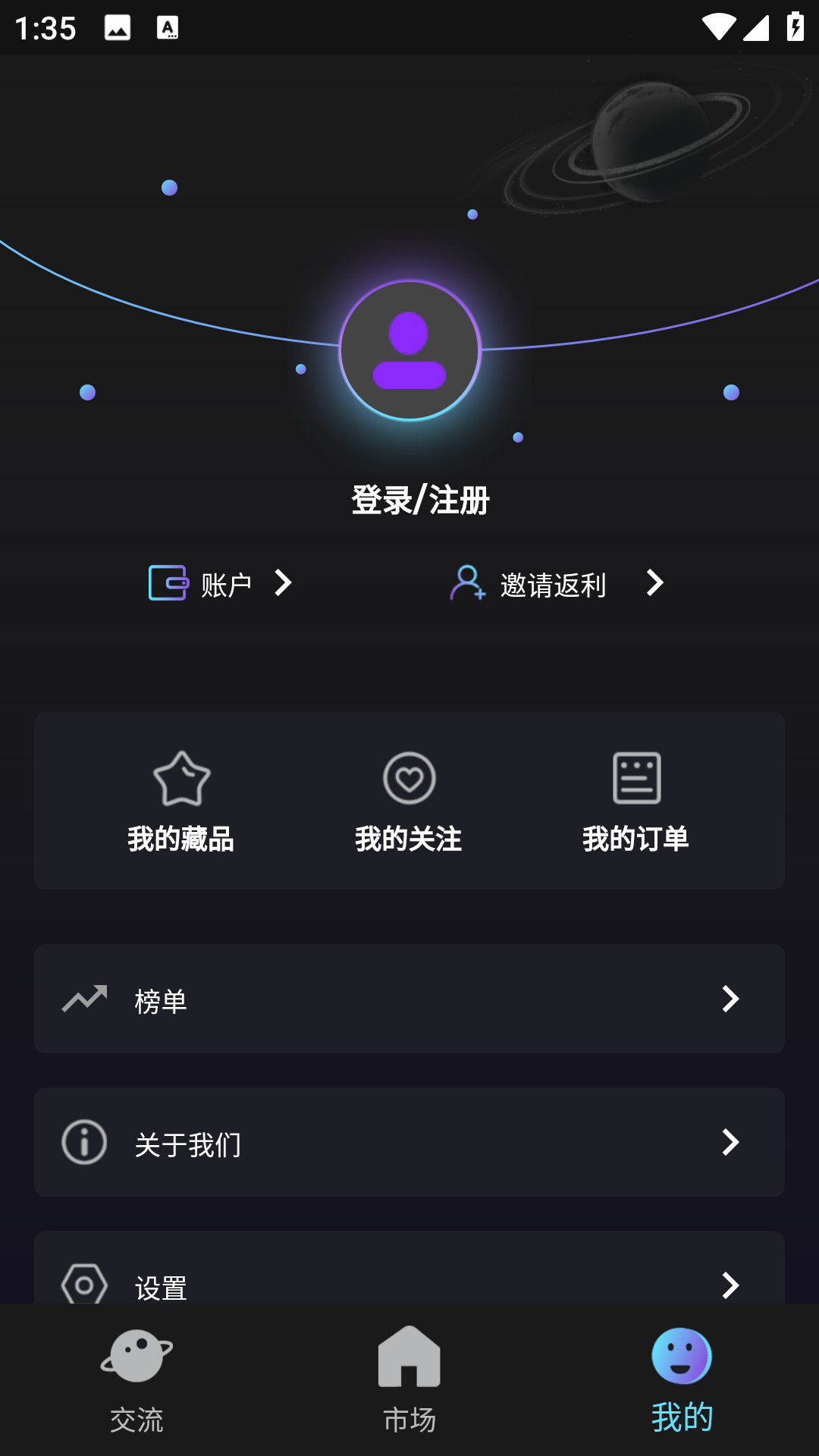This screenshot has width=819, height=1456.
Task: Expand the 账户 section chevron
Action: tap(284, 584)
